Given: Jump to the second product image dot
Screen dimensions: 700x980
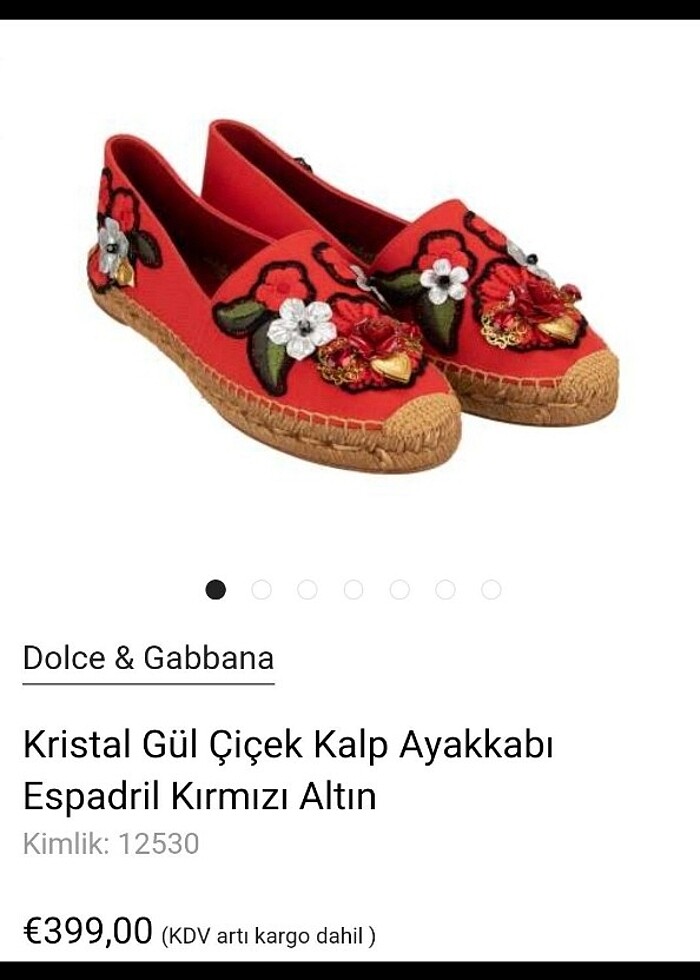Looking at the screenshot, I should 261,590.
